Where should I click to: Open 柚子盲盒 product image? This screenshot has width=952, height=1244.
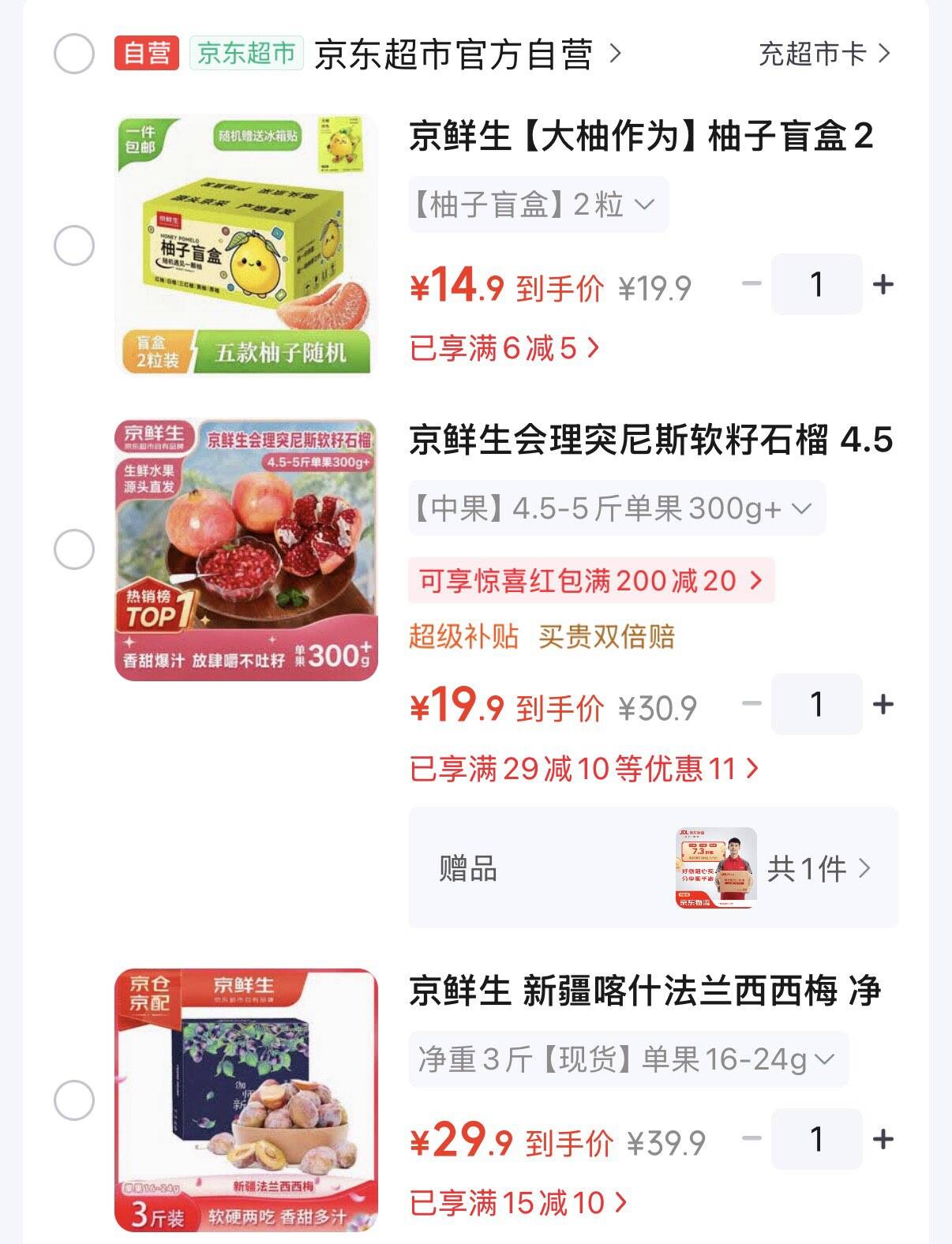coord(246,245)
